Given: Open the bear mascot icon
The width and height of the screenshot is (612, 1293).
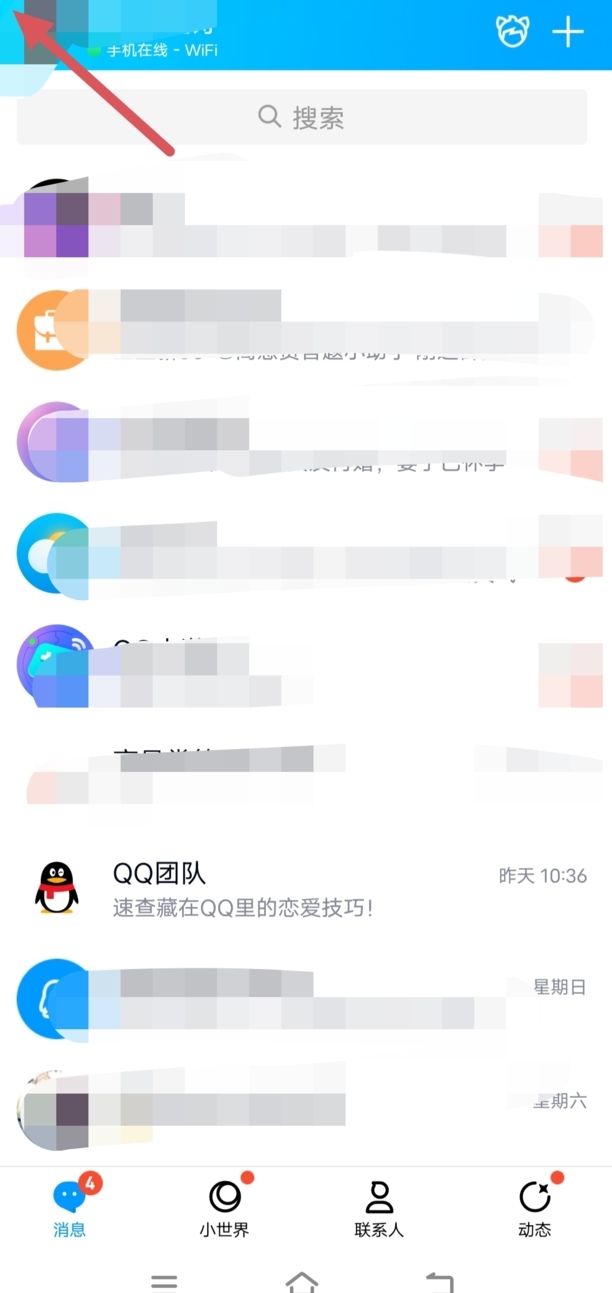Looking at the screenshot, I should click(513, 32).
